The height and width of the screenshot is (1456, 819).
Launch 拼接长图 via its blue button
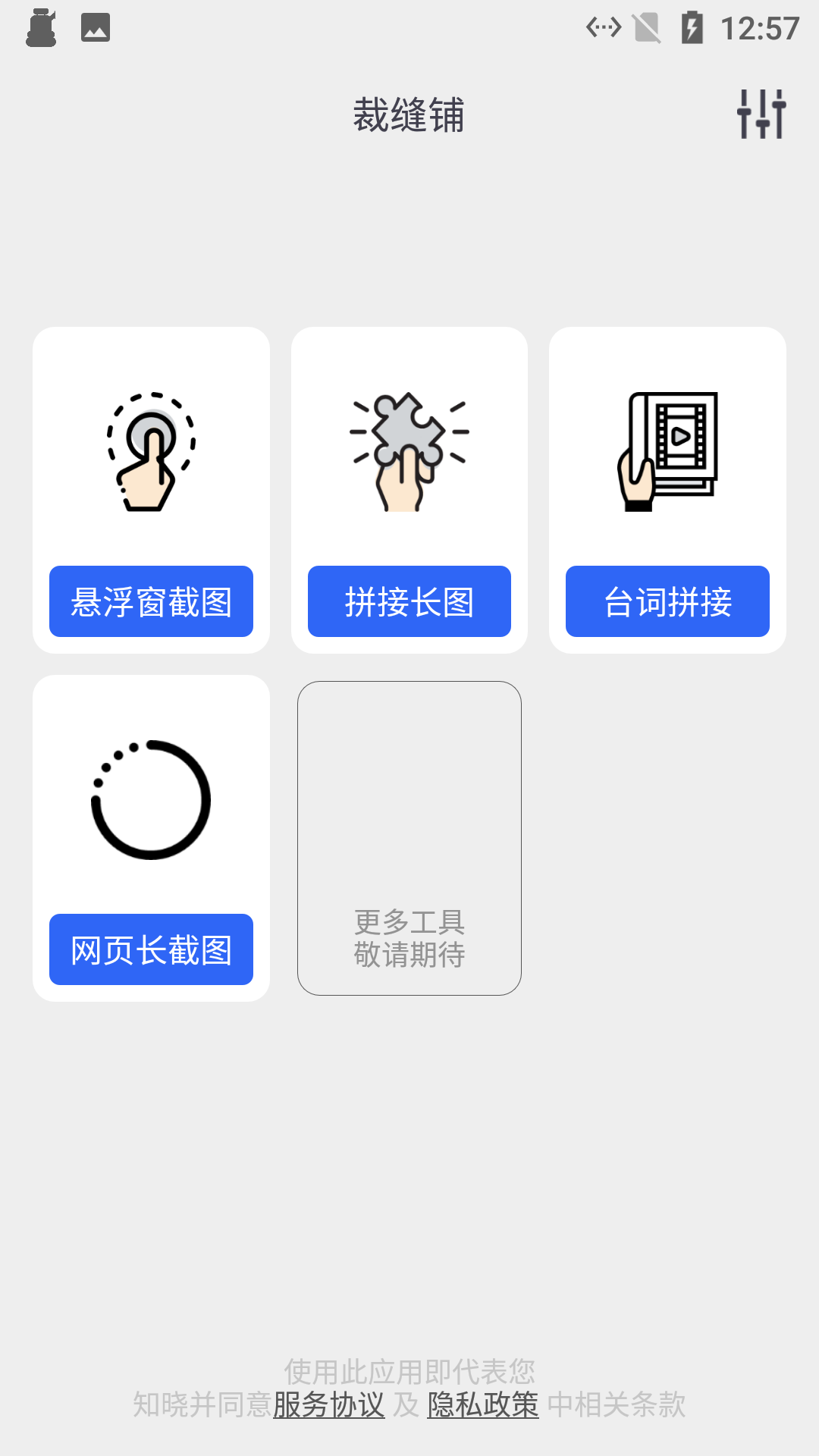(x=409, y=601)
